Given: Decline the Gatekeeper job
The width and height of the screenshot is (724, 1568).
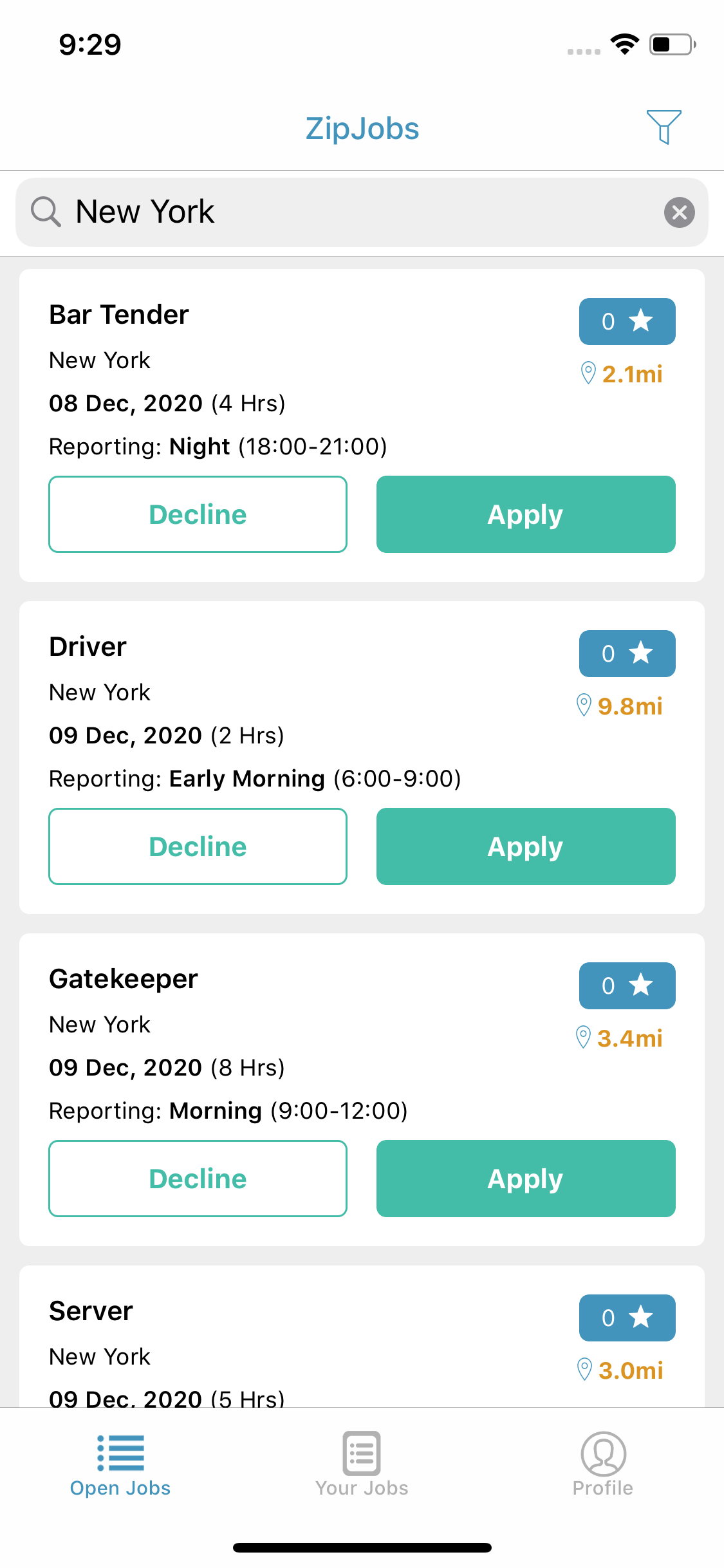Looking at the screenshot, I should coord(198,1179).
